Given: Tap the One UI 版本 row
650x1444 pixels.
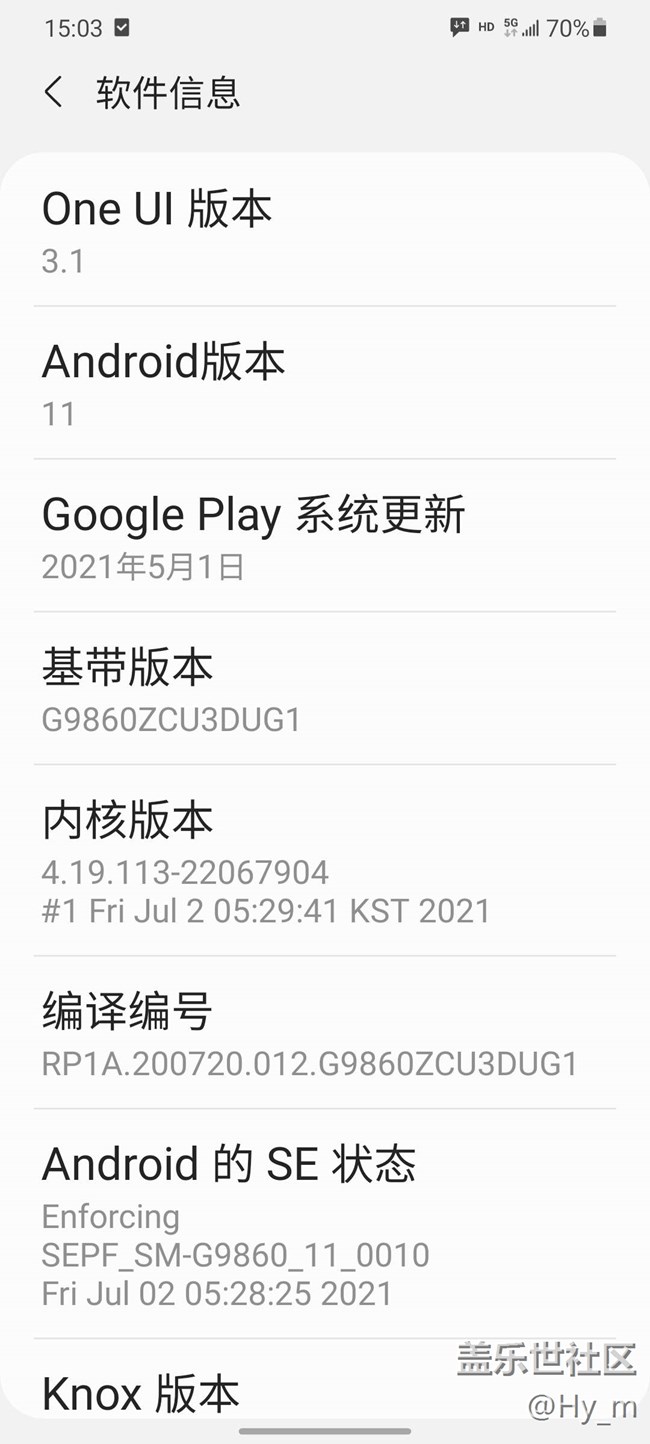Looking at the screenshot, I should [x=325, y=231].
